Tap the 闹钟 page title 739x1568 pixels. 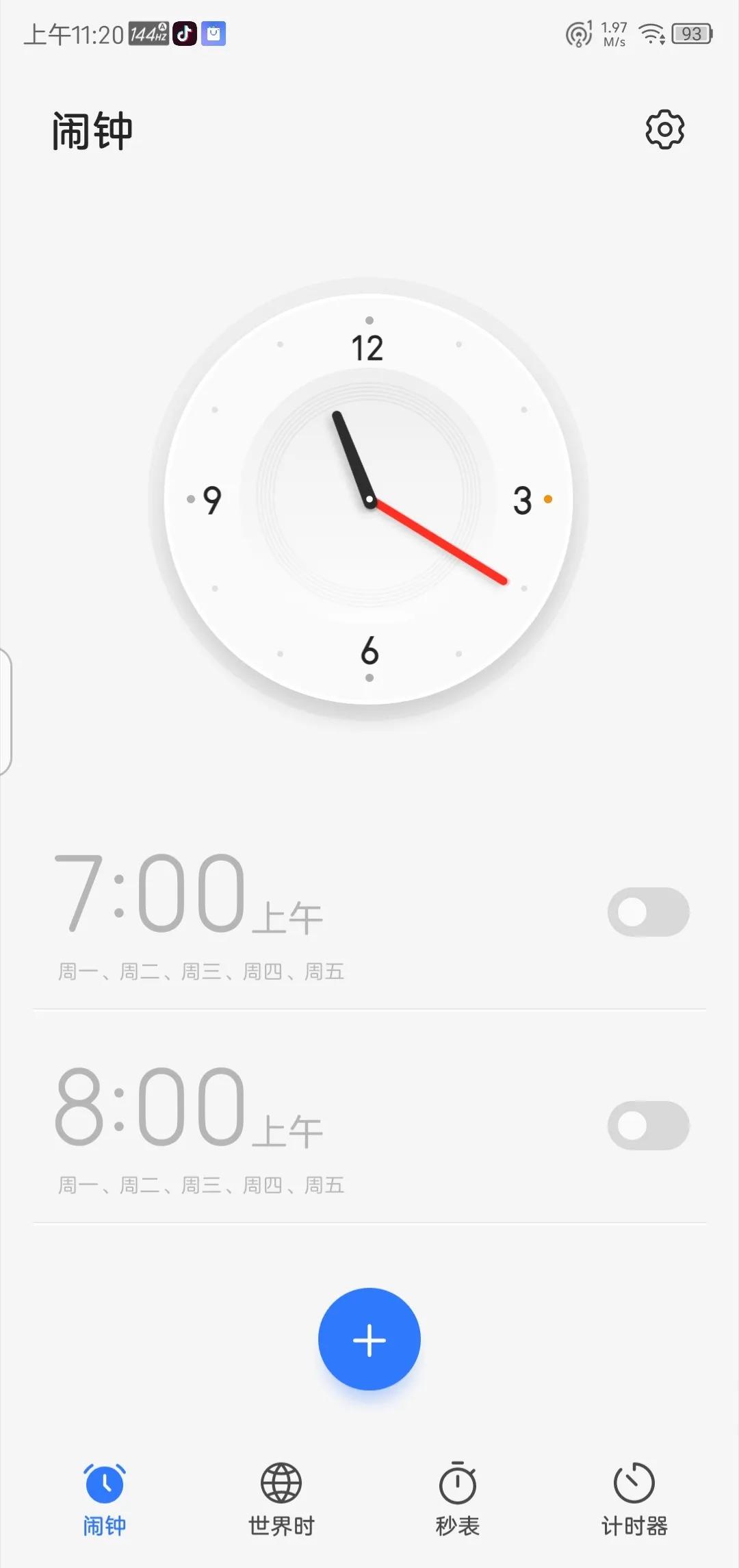pyautogui.click(x=92, y=130)
